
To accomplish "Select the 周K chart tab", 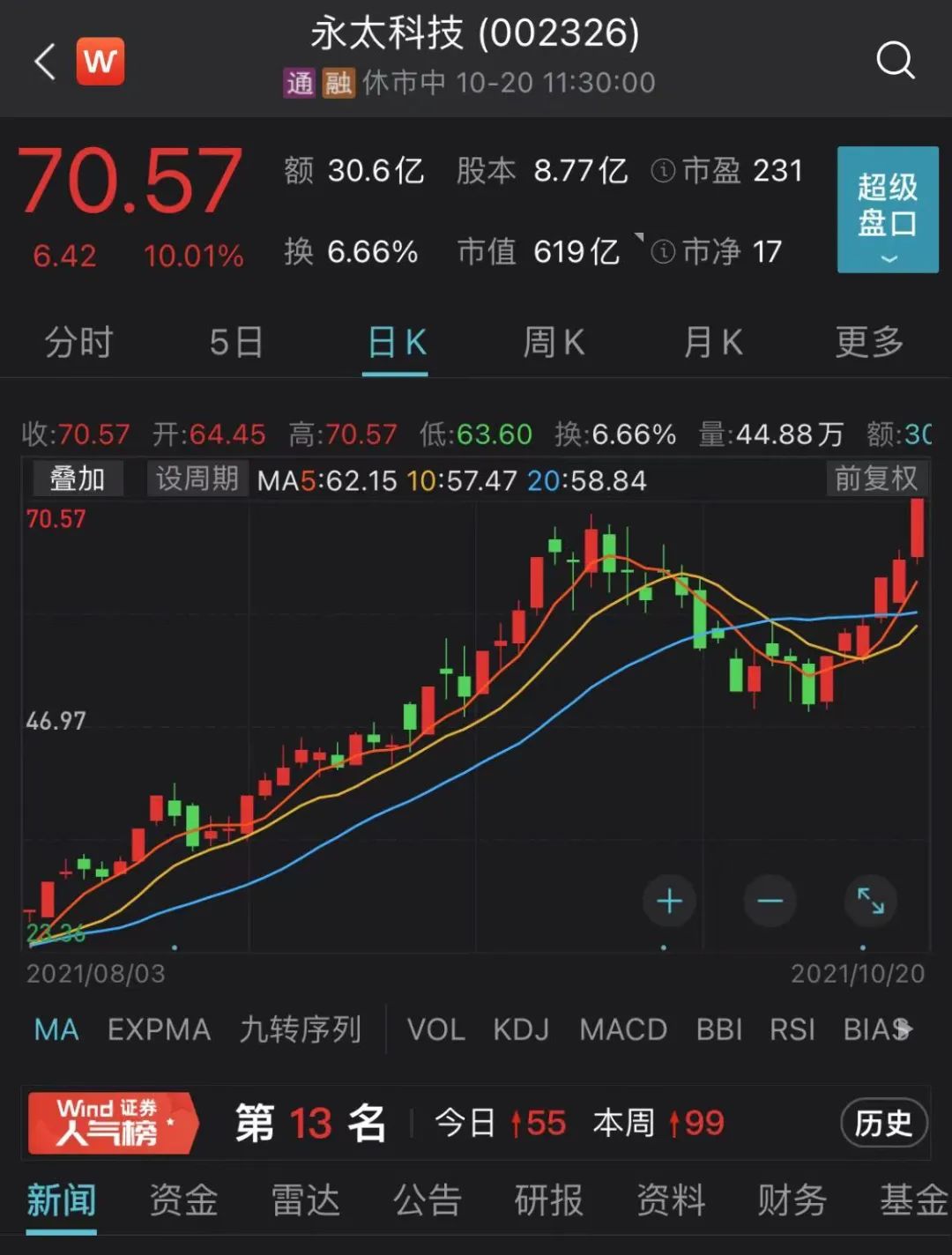I will click(x=554, y=342).
